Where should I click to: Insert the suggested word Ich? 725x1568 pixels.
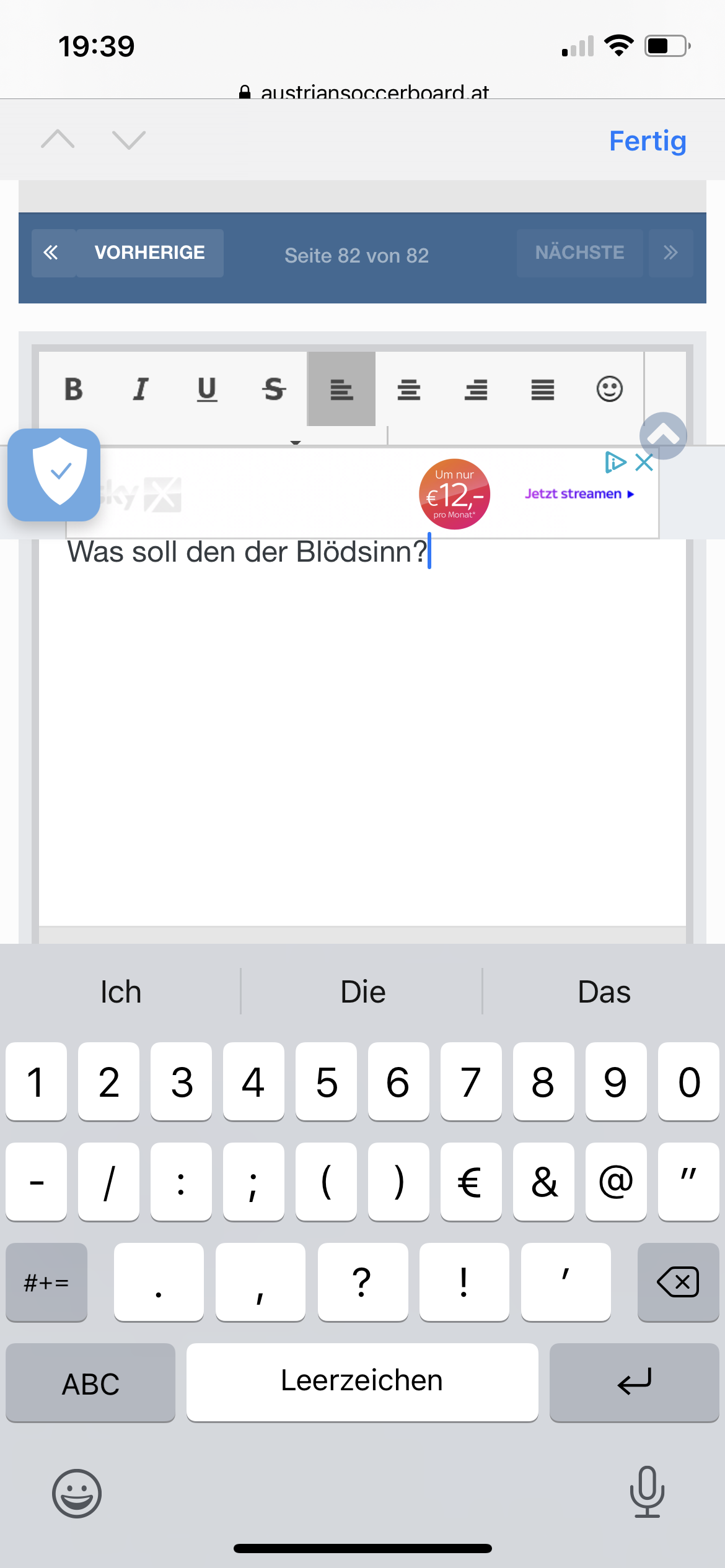(x=121, y=991)
